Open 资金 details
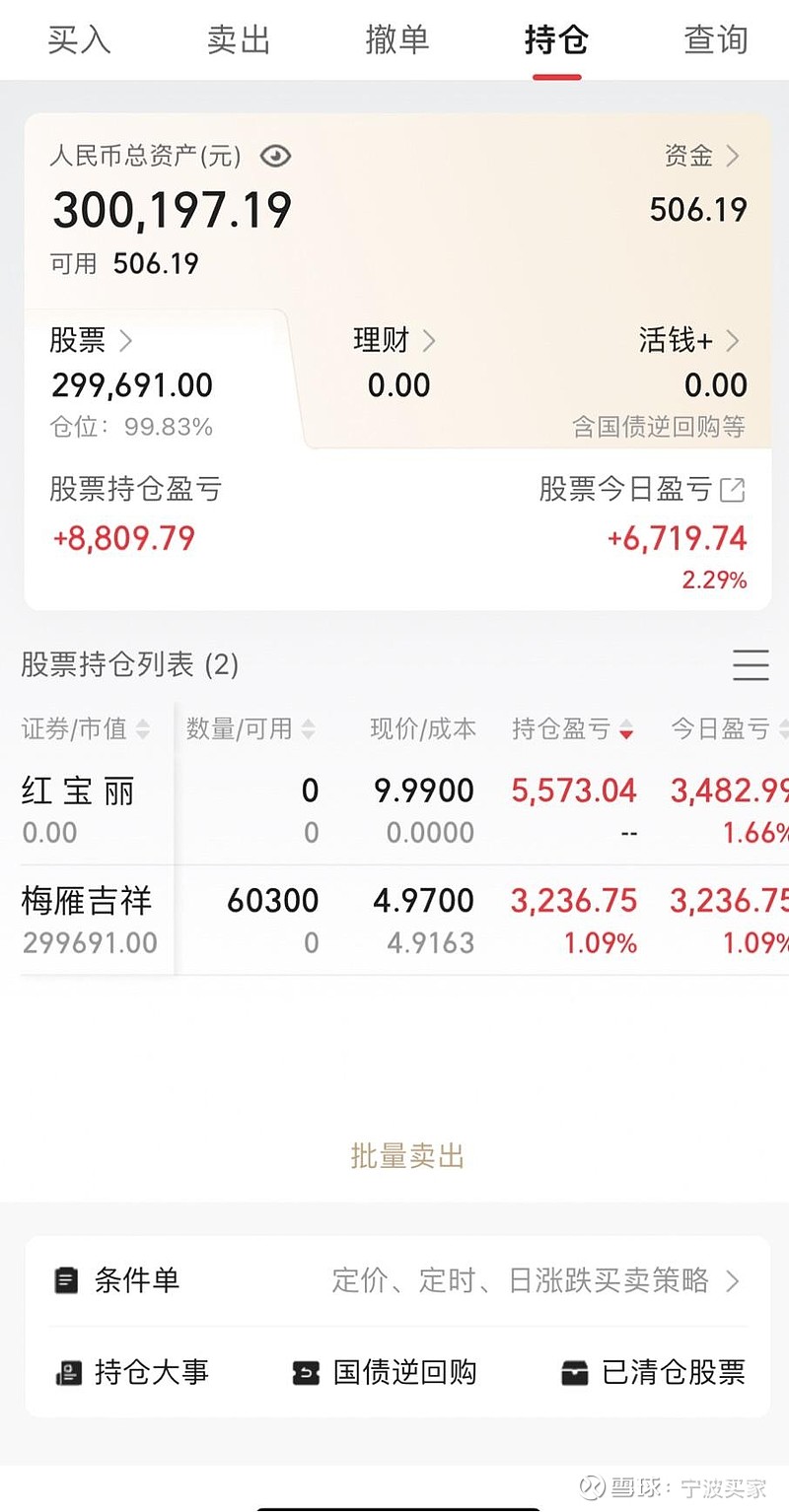The height and width of the screenshot is (1512, 789). tap(701, 156)
